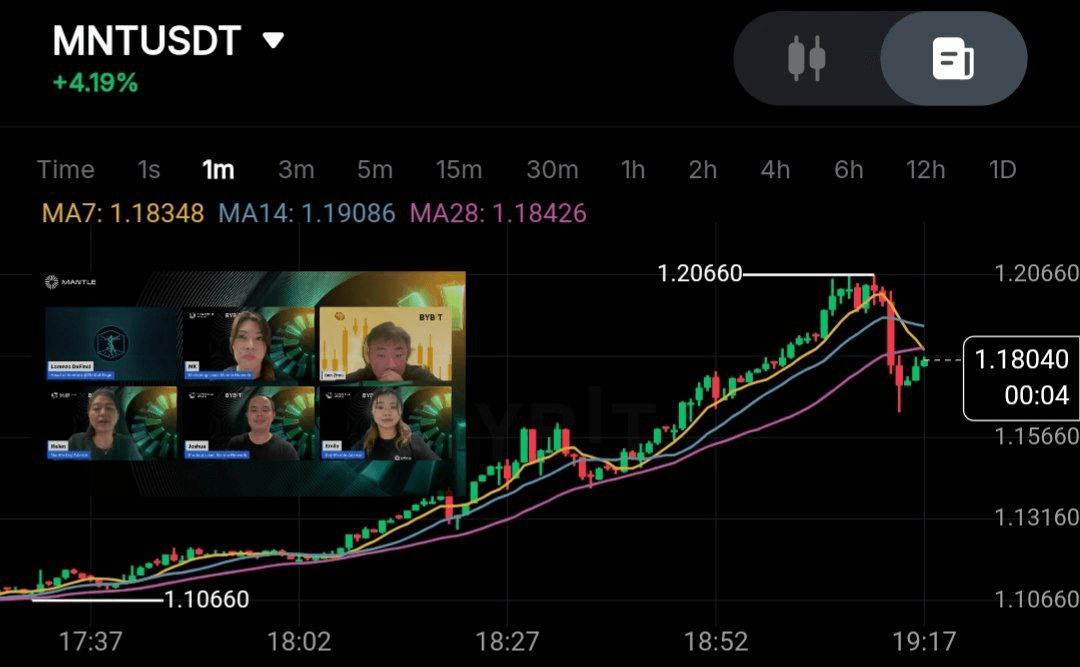Set the chart to 1h
Screen dimensions: 1080x667
click(632, 170)
